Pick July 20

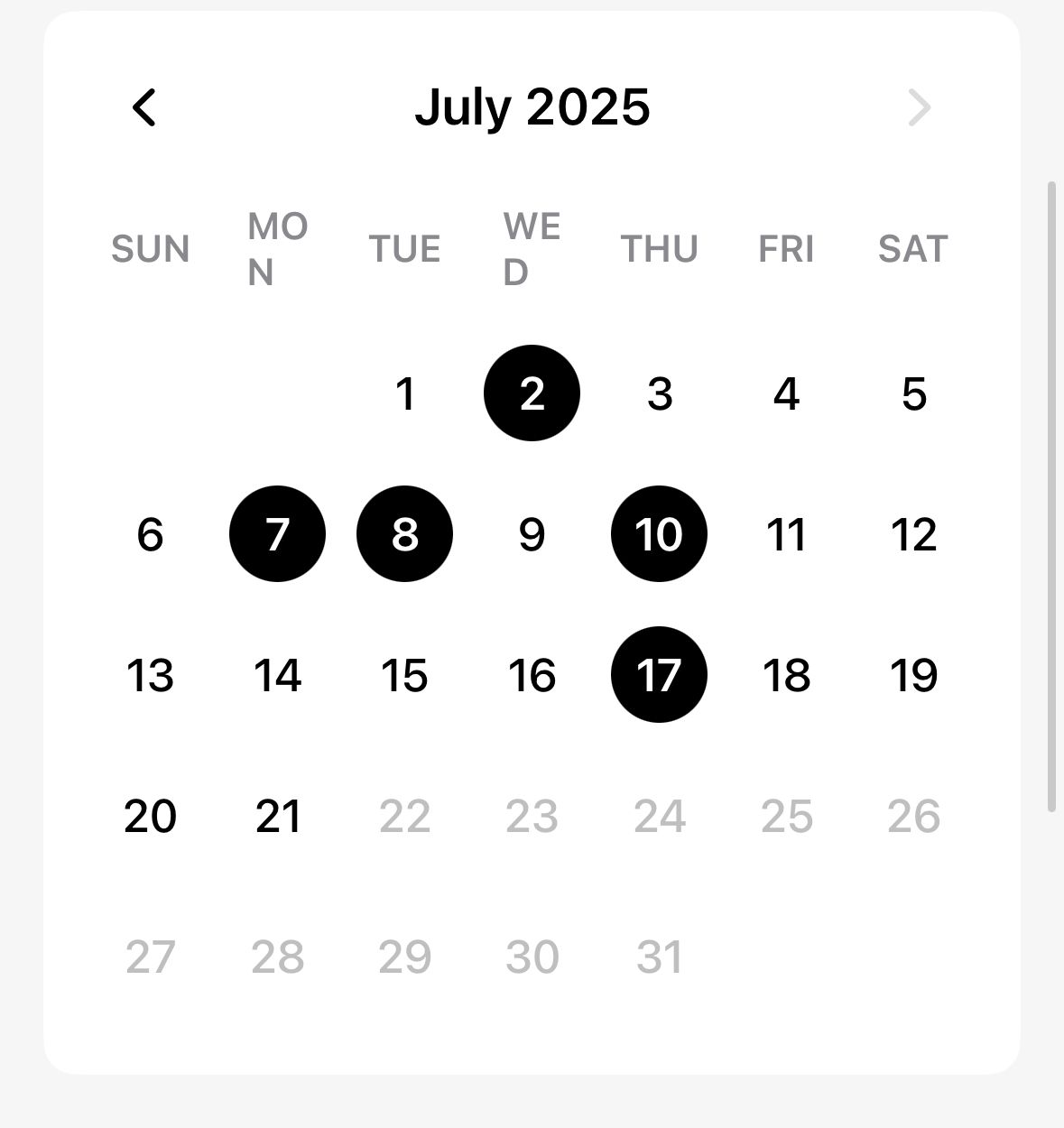coord(150,816)
